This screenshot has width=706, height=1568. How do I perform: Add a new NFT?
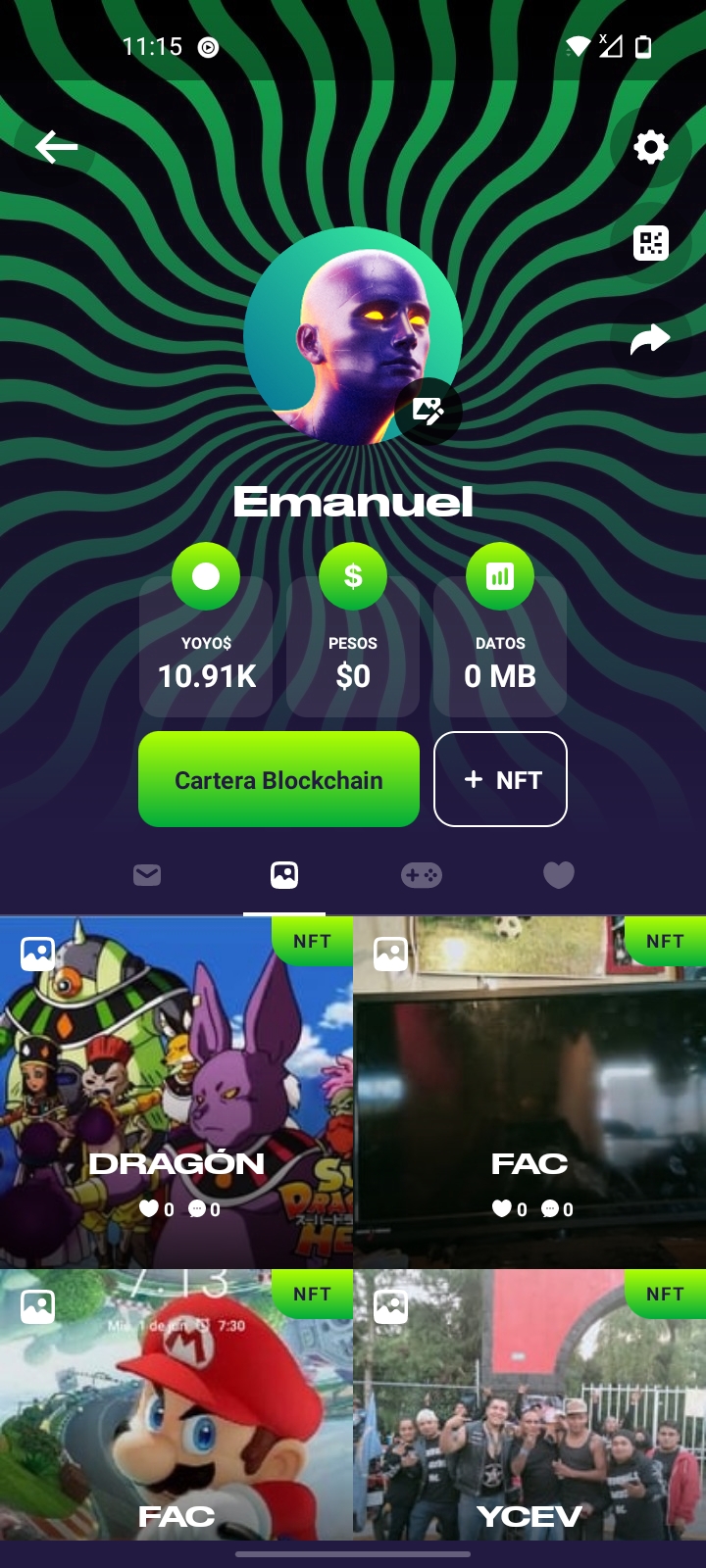coord(500,779)
